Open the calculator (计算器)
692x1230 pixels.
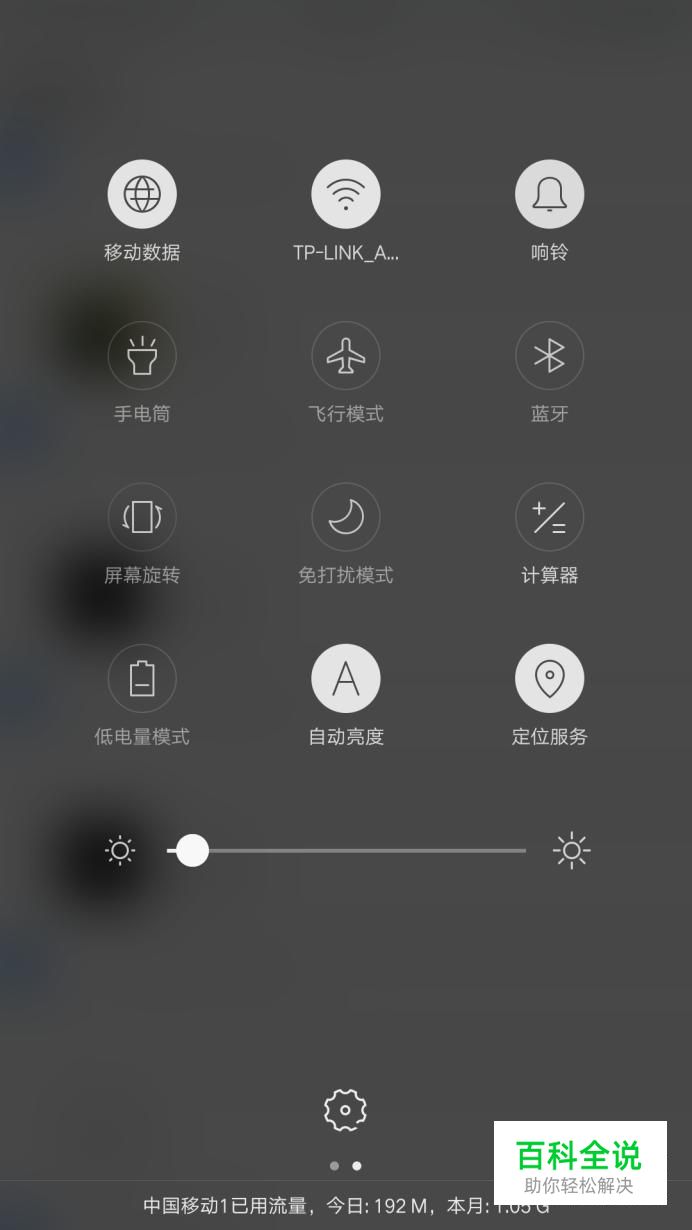pos(550,517)
